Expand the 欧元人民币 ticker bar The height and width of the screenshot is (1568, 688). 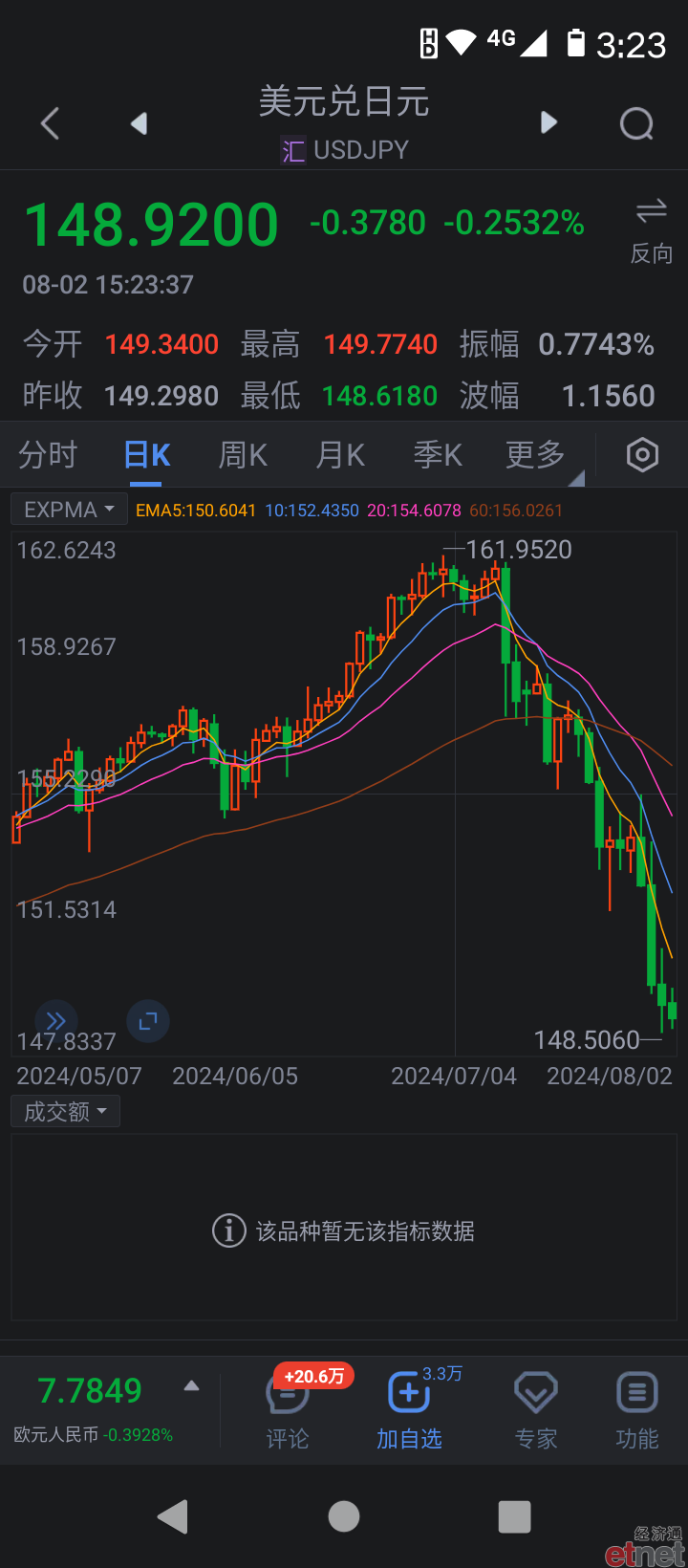click(192, 1385)
